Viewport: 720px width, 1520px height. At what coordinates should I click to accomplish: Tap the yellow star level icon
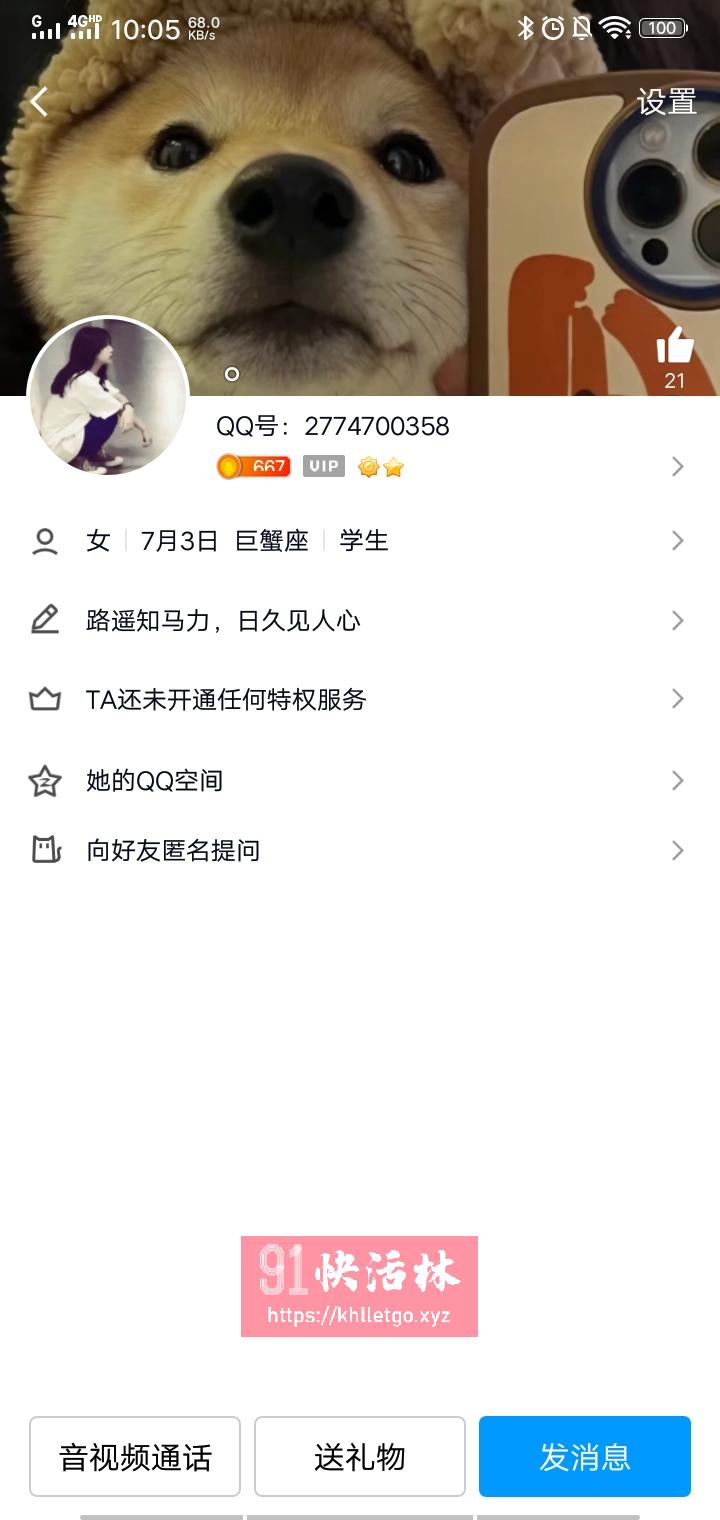pyautogui.click(x=392, y=466)
